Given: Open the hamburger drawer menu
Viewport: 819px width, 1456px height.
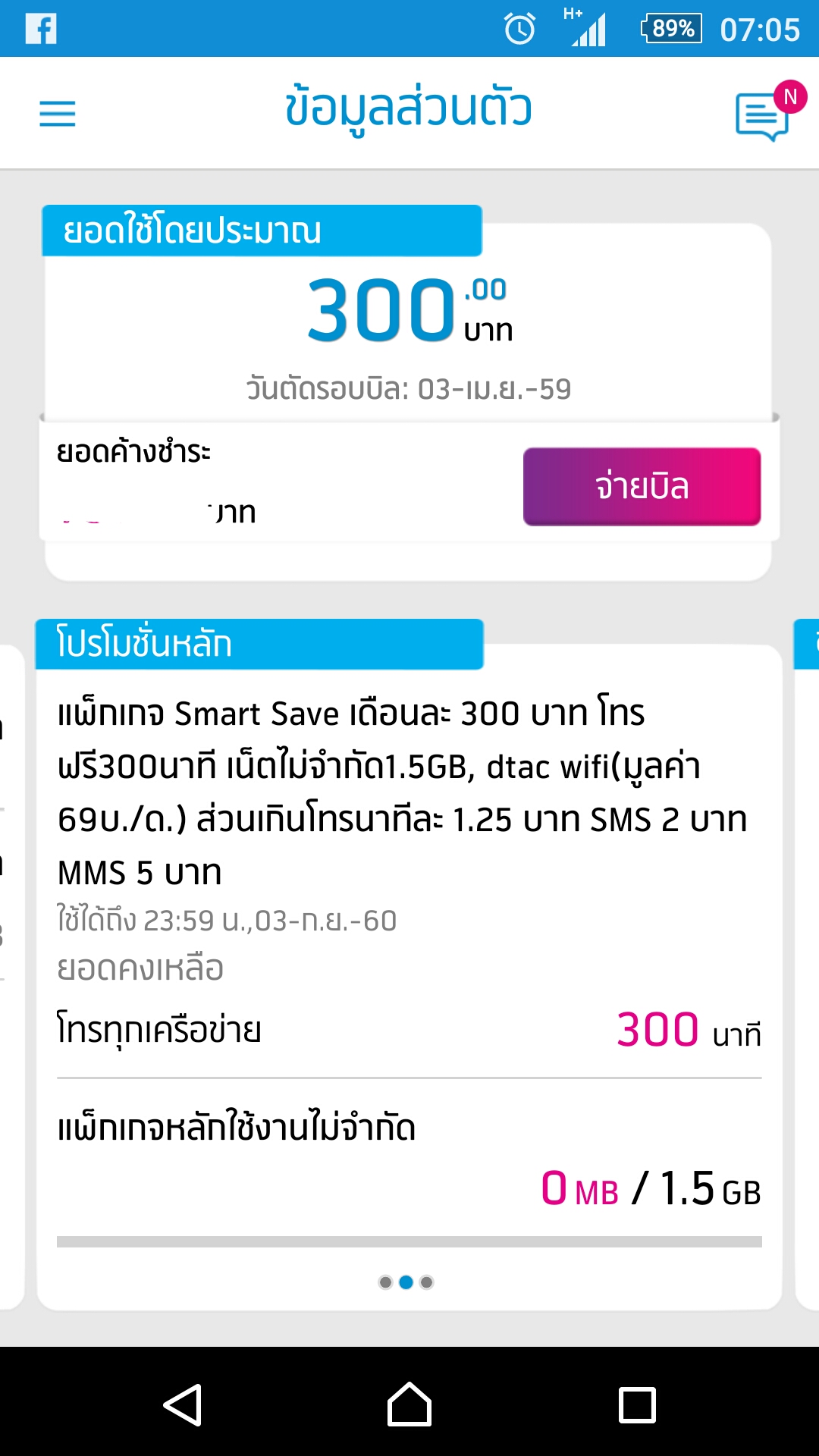Looking at the screenshot, I should [58, 114].
